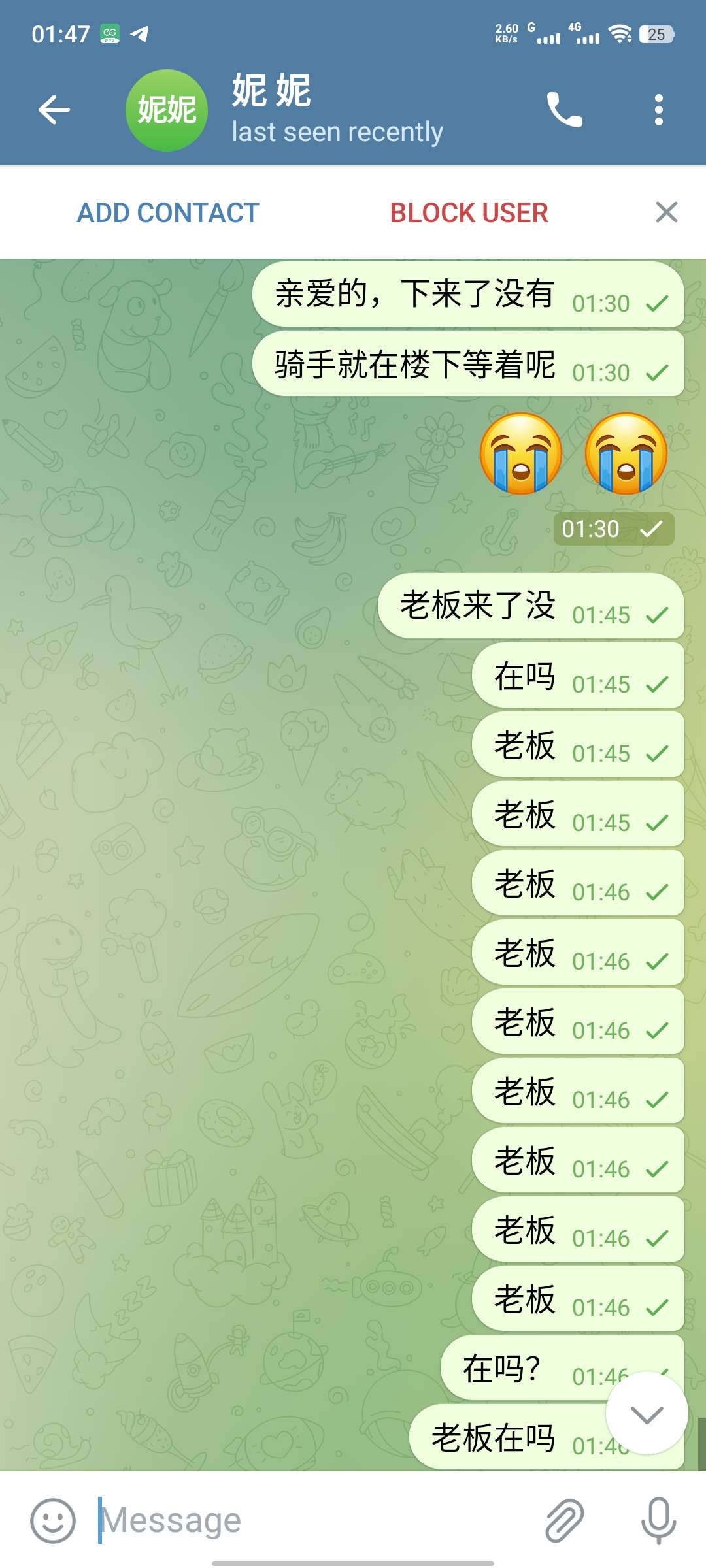
Task: Go back to the chat list
Action: (54, 109)
